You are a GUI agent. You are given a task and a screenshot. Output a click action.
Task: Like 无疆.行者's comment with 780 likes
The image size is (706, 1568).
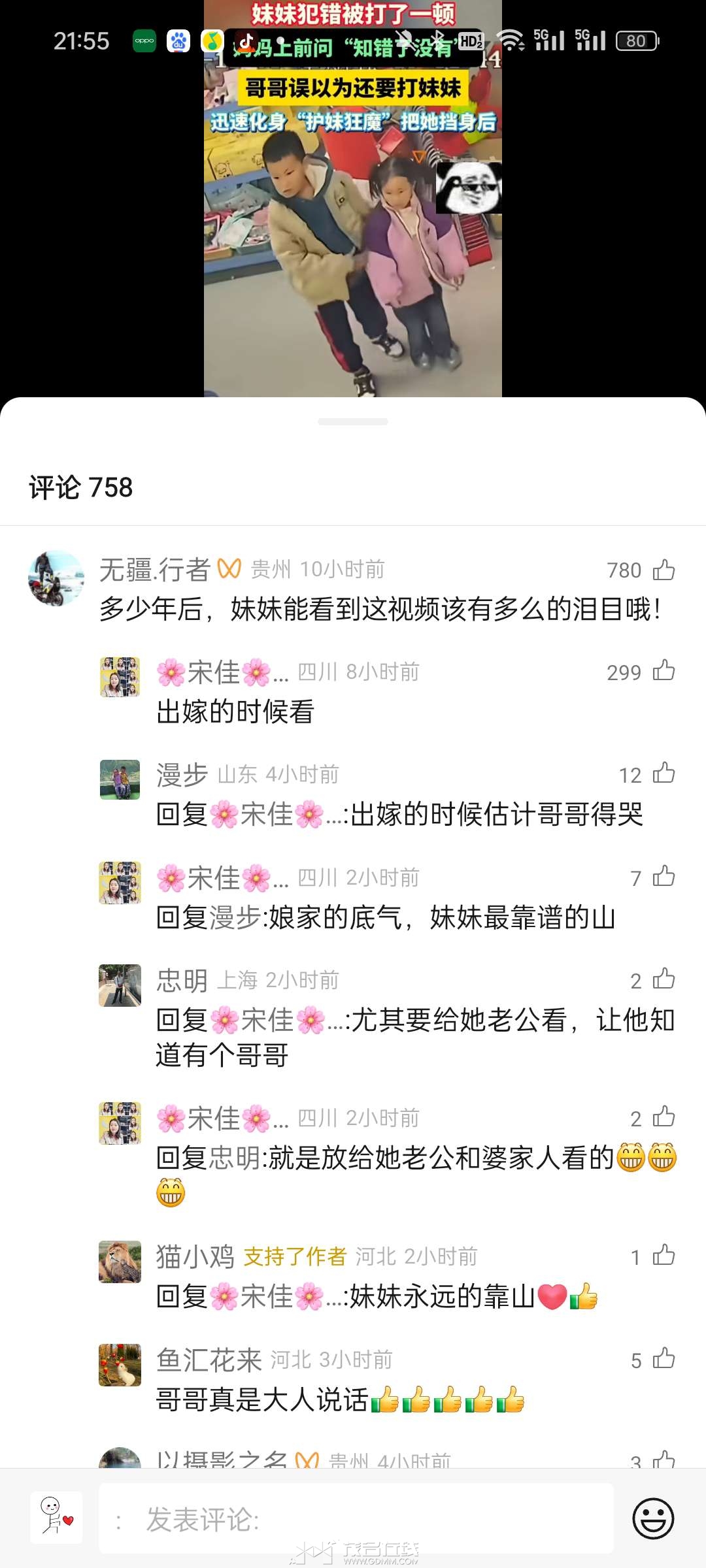664,570
